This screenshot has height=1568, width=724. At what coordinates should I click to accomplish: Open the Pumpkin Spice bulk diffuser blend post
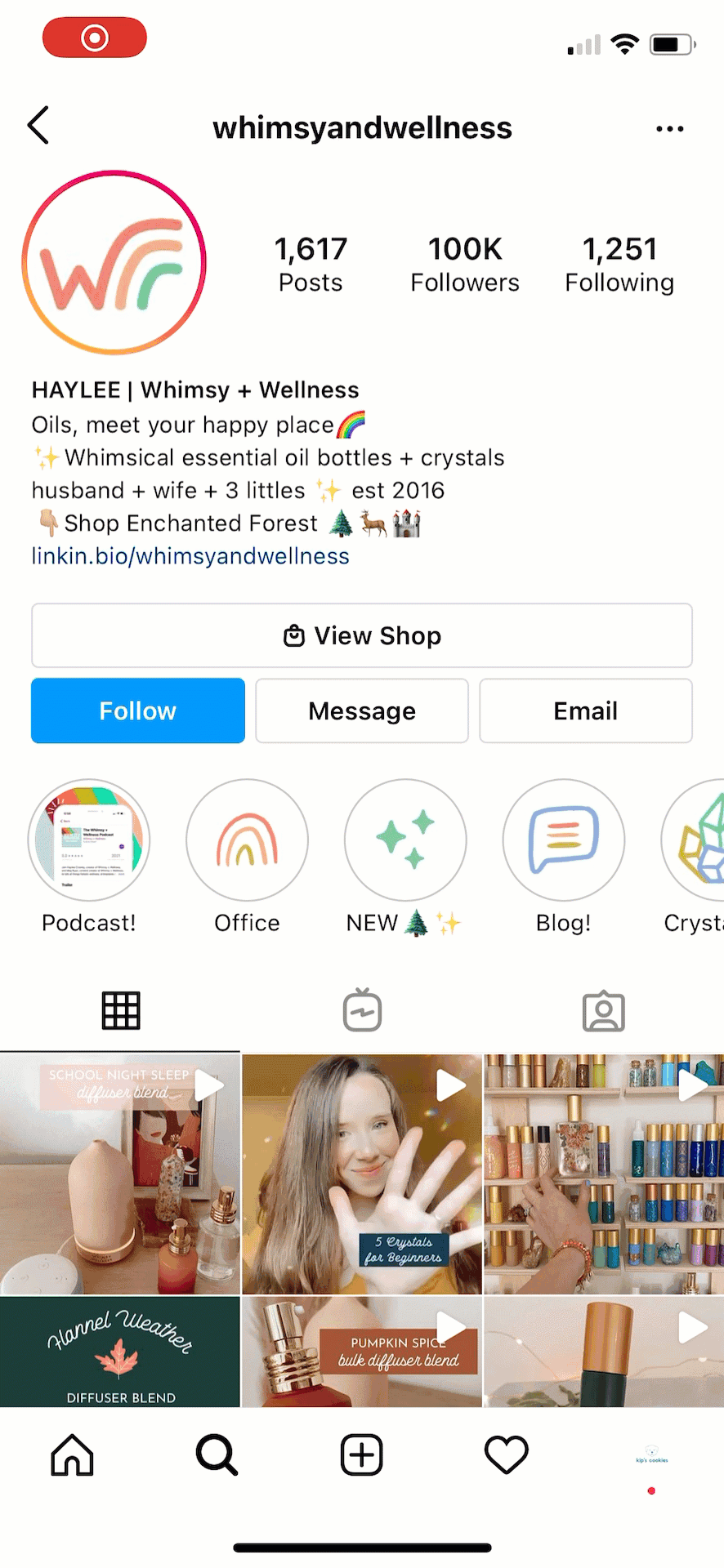click(x=362, y=1351)
